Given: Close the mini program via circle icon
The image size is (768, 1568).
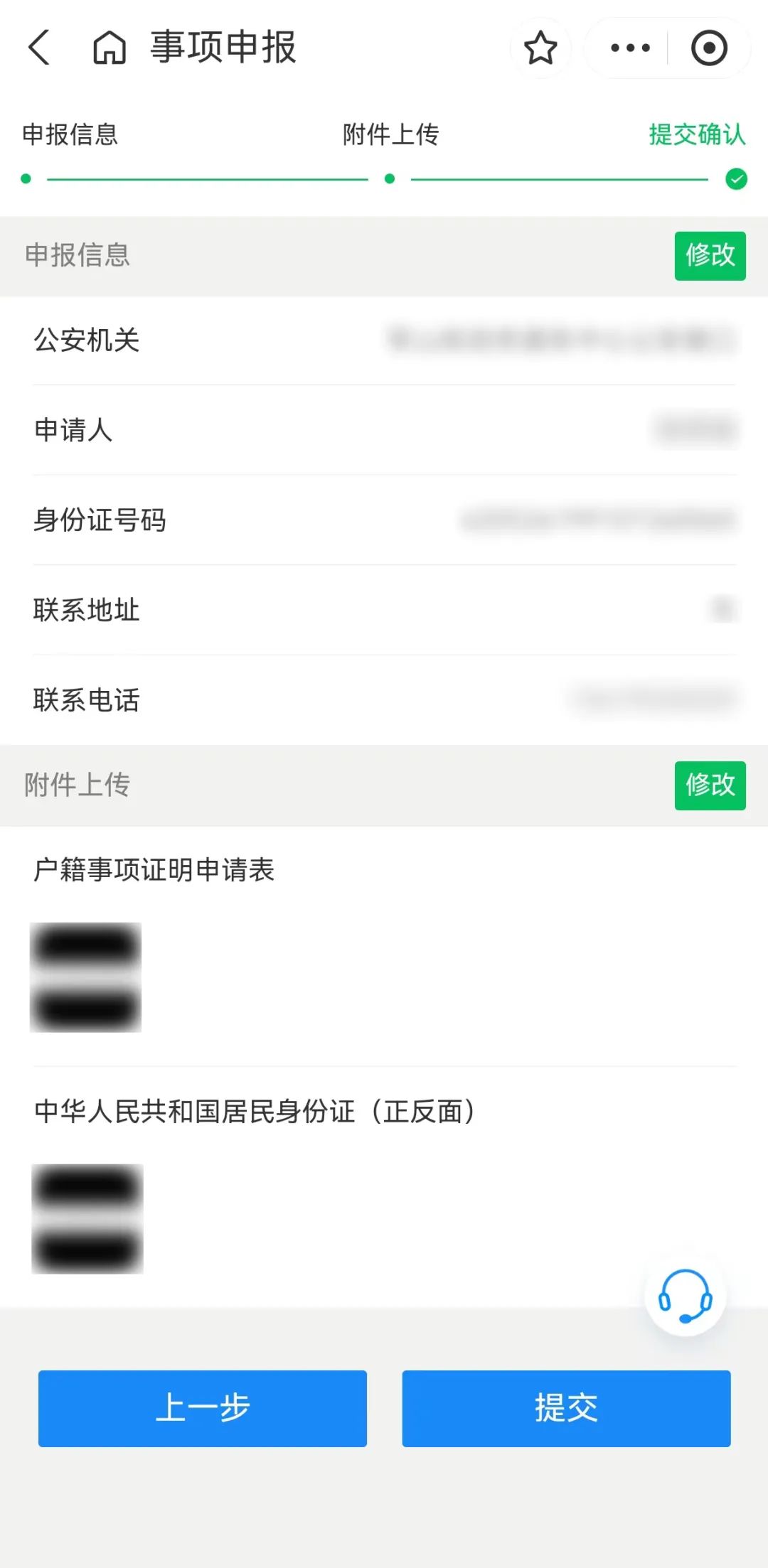Looking at the screenshot, I should pos(709,48).
